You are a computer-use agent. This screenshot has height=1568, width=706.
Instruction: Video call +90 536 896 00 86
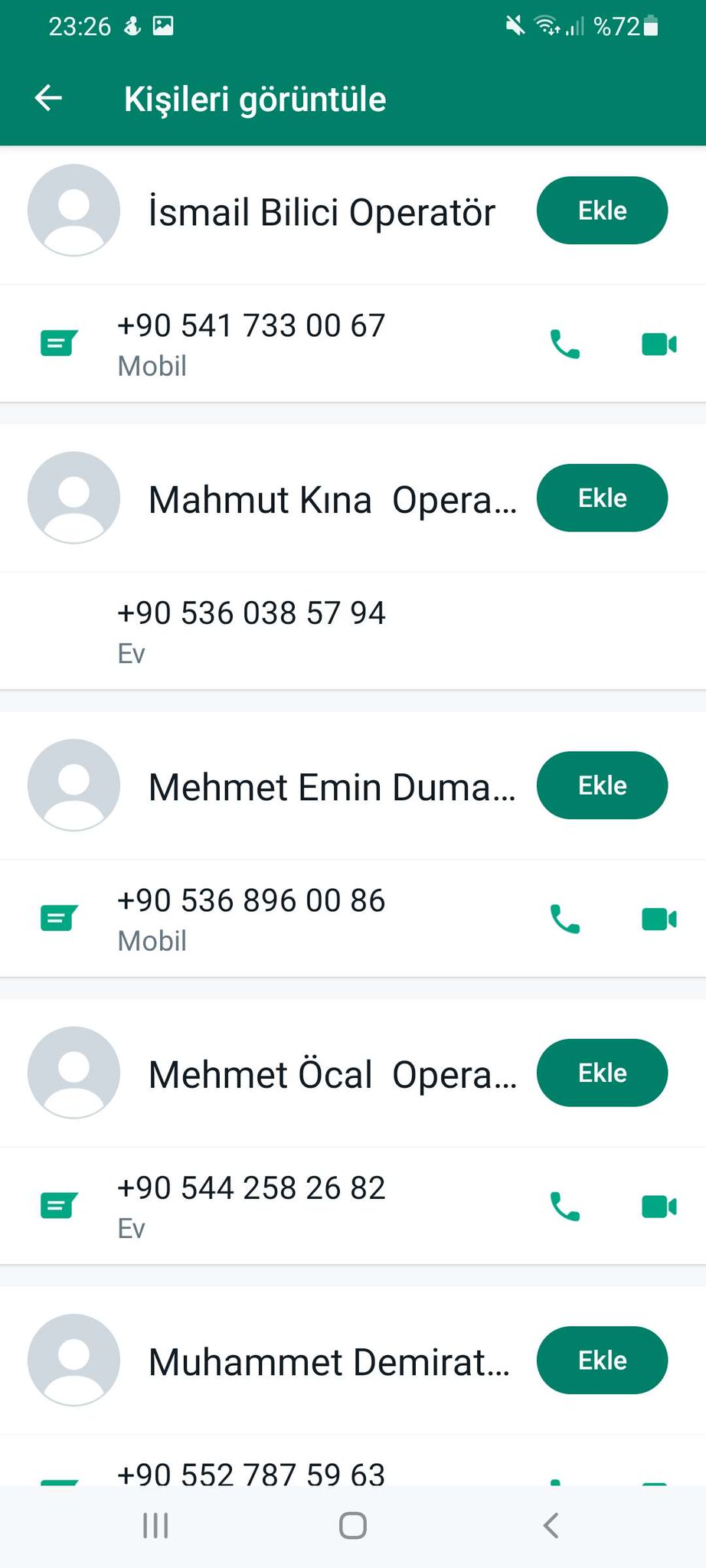click(659, 919)
